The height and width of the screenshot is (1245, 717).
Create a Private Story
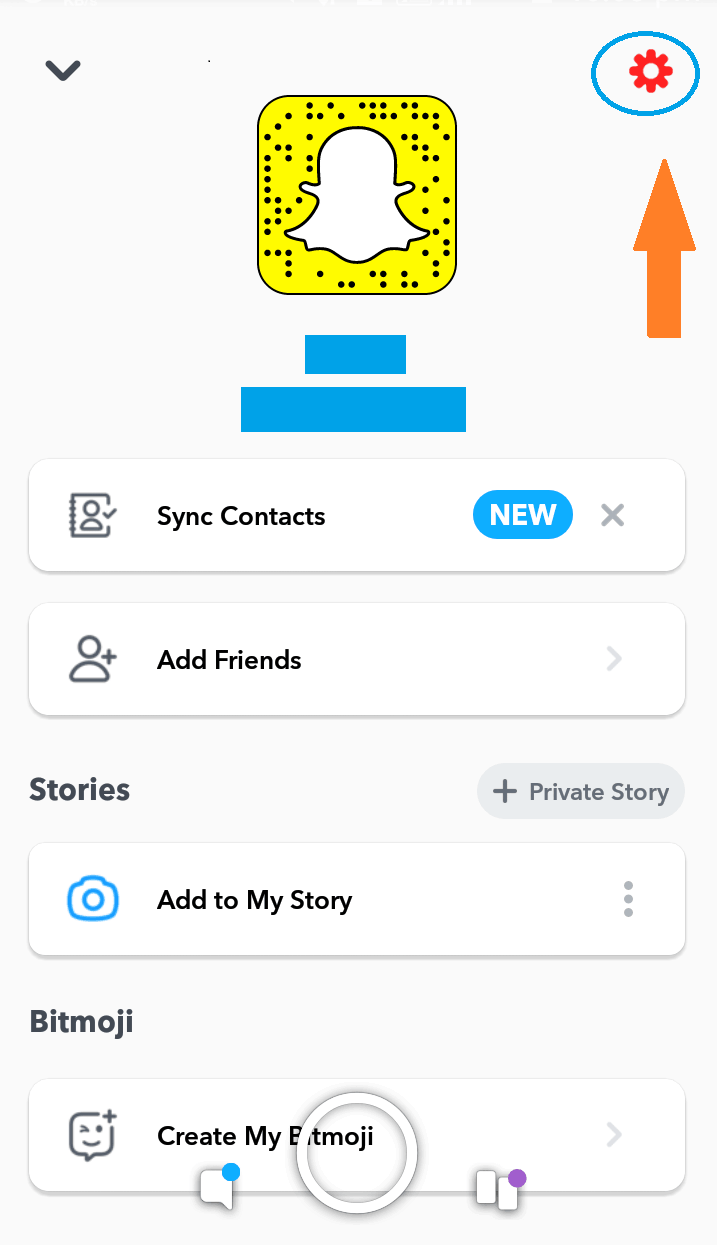coord(581,792)
